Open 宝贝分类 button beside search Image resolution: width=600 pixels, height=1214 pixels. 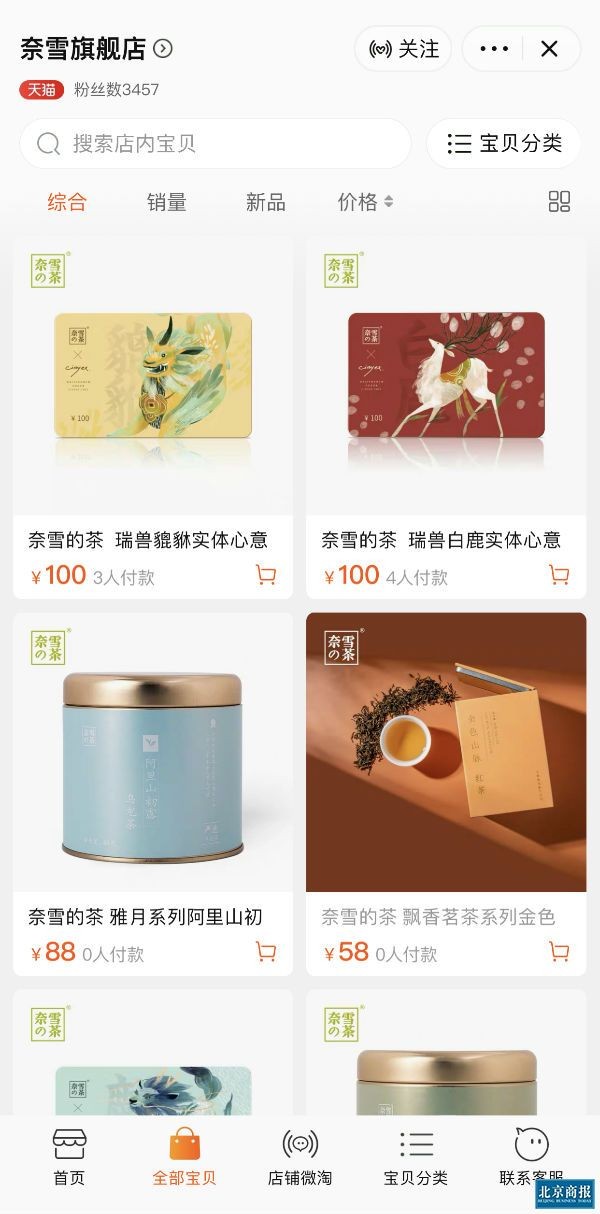click(x=505, y=144)
